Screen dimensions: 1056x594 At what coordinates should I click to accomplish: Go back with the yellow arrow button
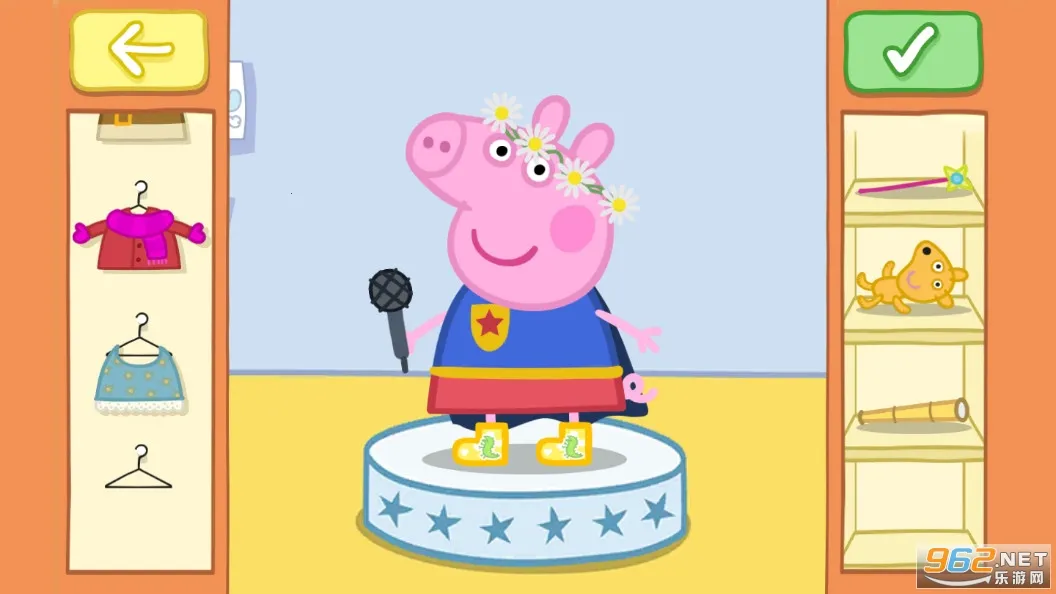point(139,49)
